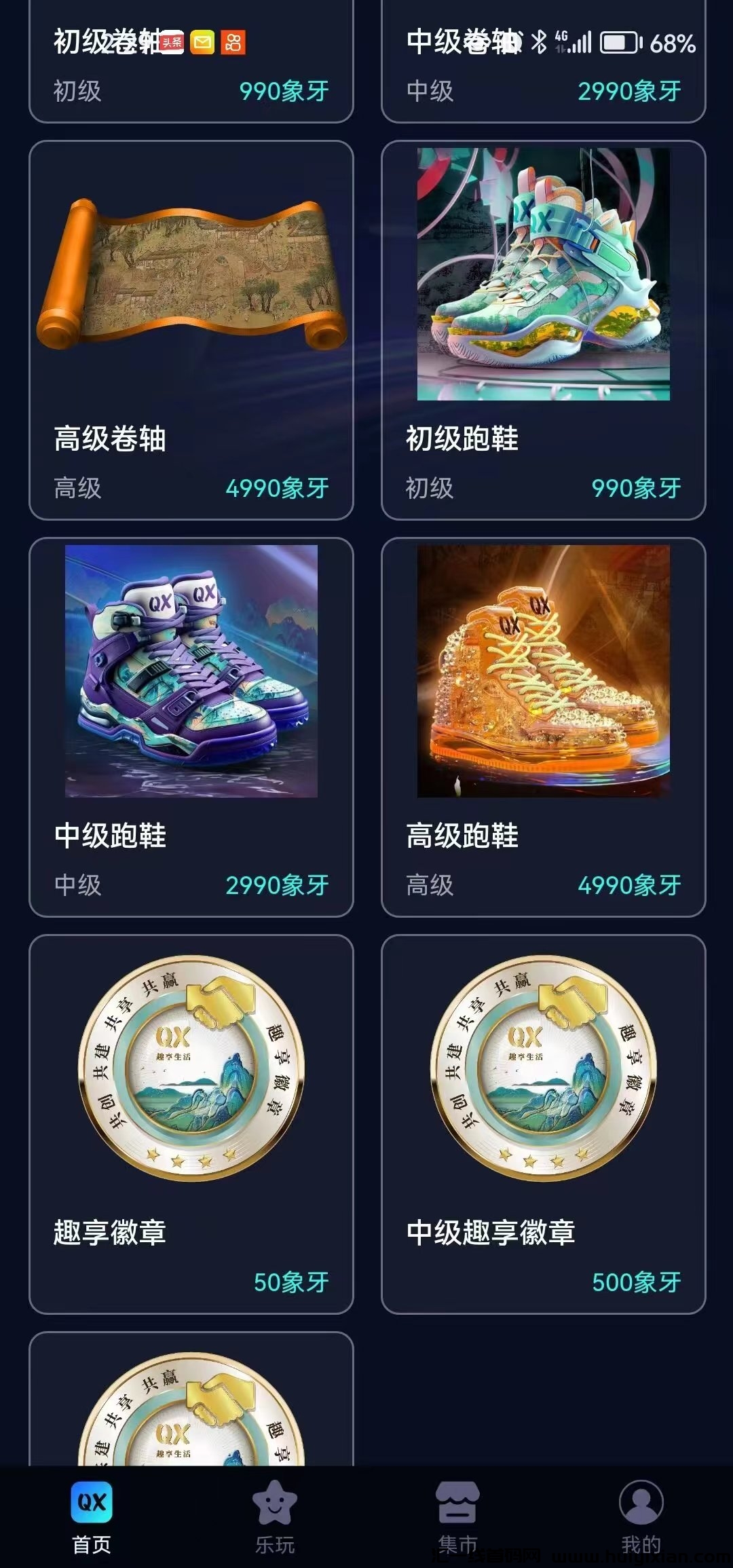The image size is (733, 1568).
Task: Go to the 首页 home tab
Action: pos(92,1518)
